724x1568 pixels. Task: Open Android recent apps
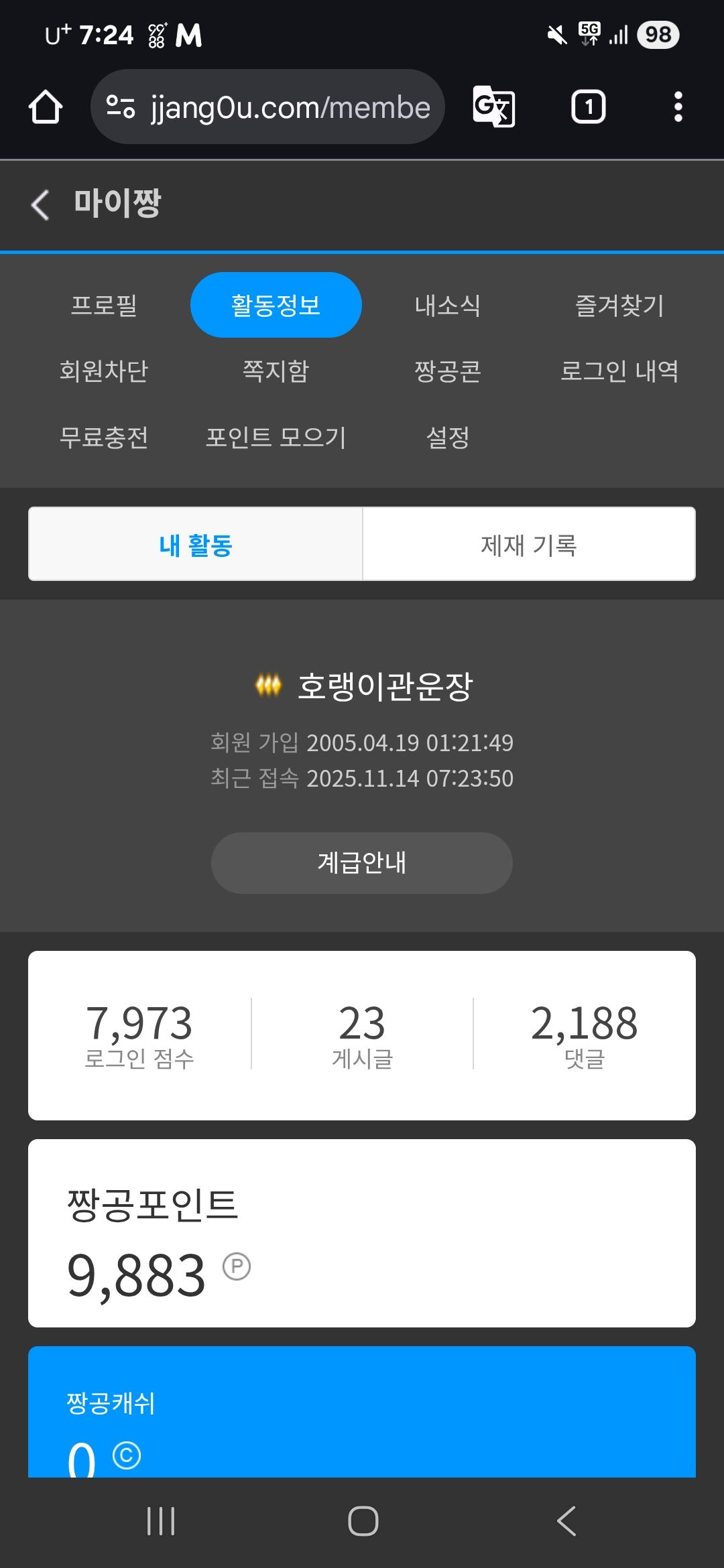[161, 1521]
